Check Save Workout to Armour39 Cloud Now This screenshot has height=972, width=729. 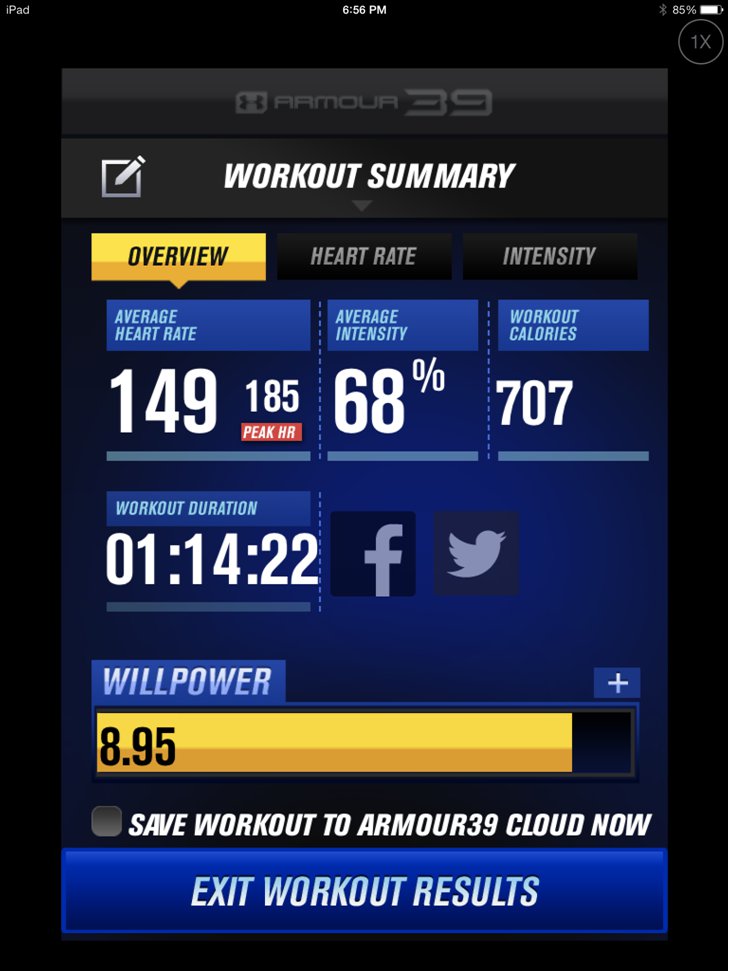106,822
